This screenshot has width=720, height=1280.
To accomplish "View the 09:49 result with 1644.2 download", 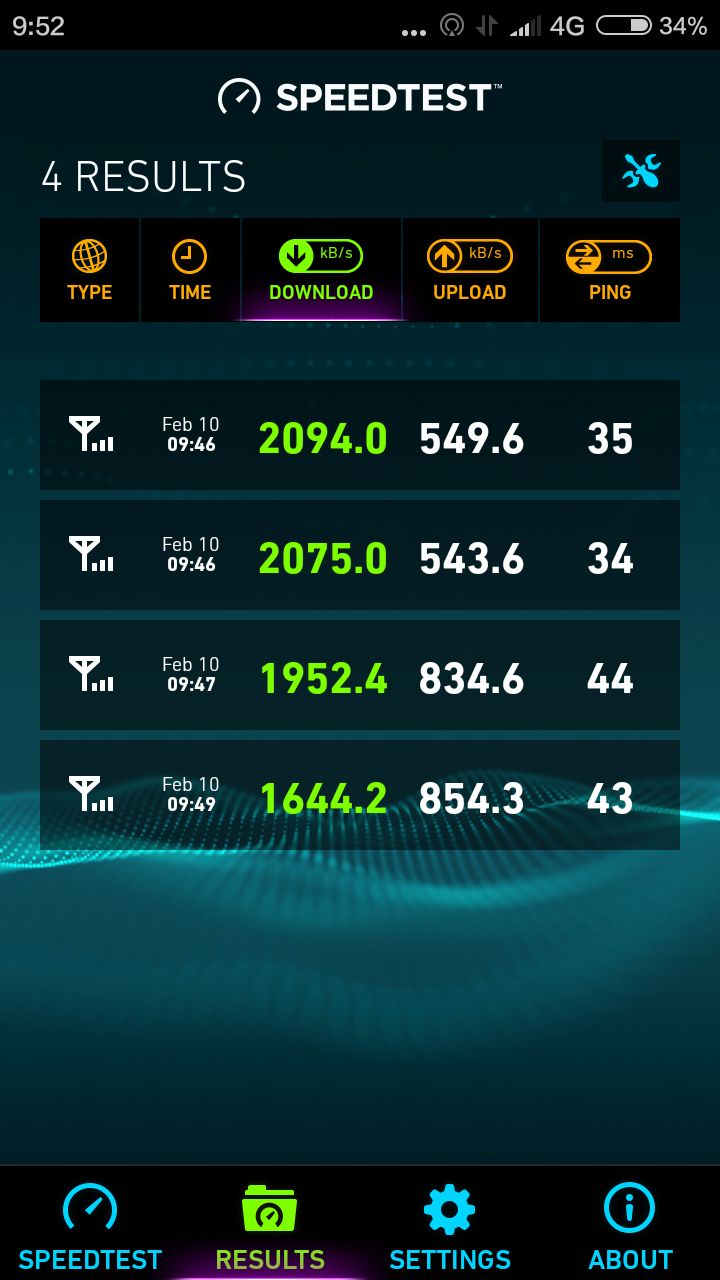I will [360, 795].
